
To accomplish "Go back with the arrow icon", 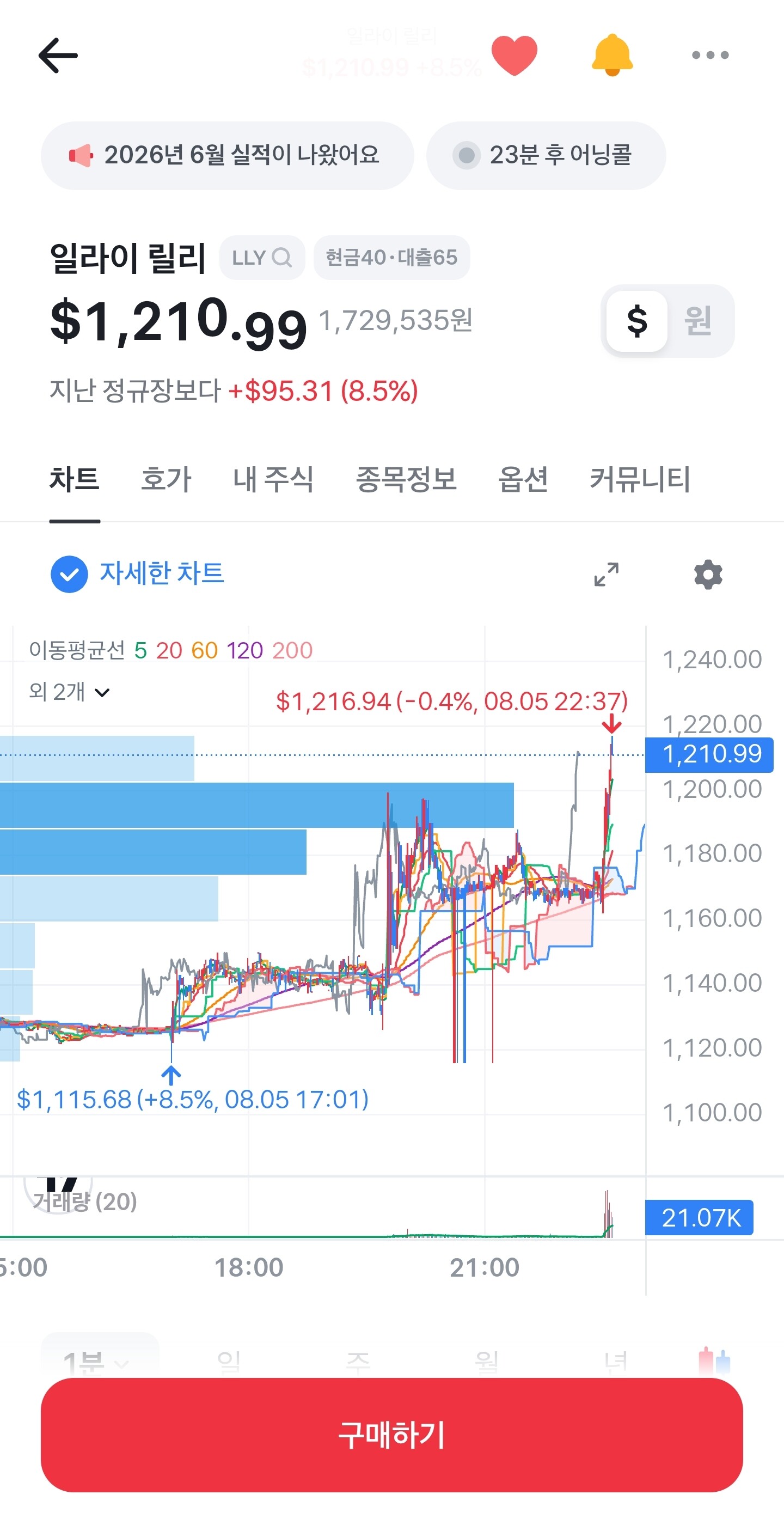I will coord(58,56).
